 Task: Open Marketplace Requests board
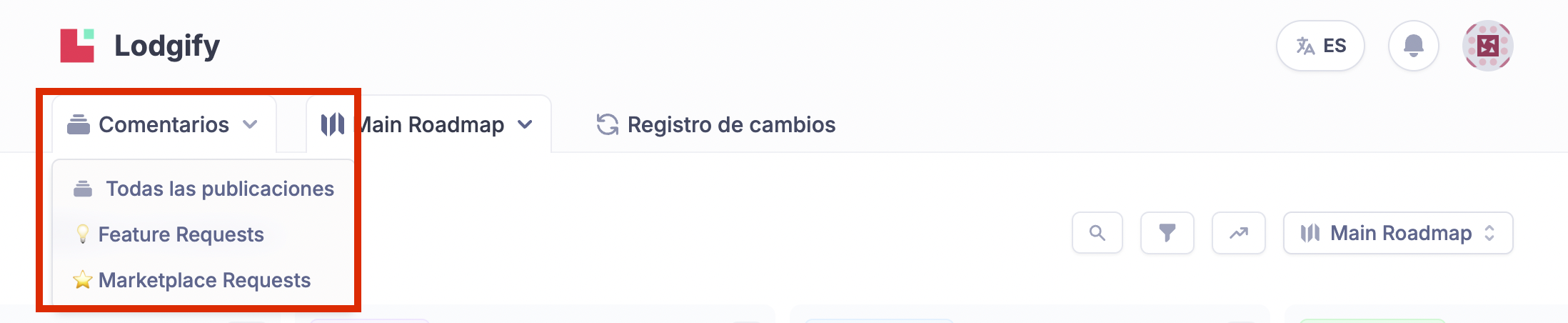click(204, 280)
